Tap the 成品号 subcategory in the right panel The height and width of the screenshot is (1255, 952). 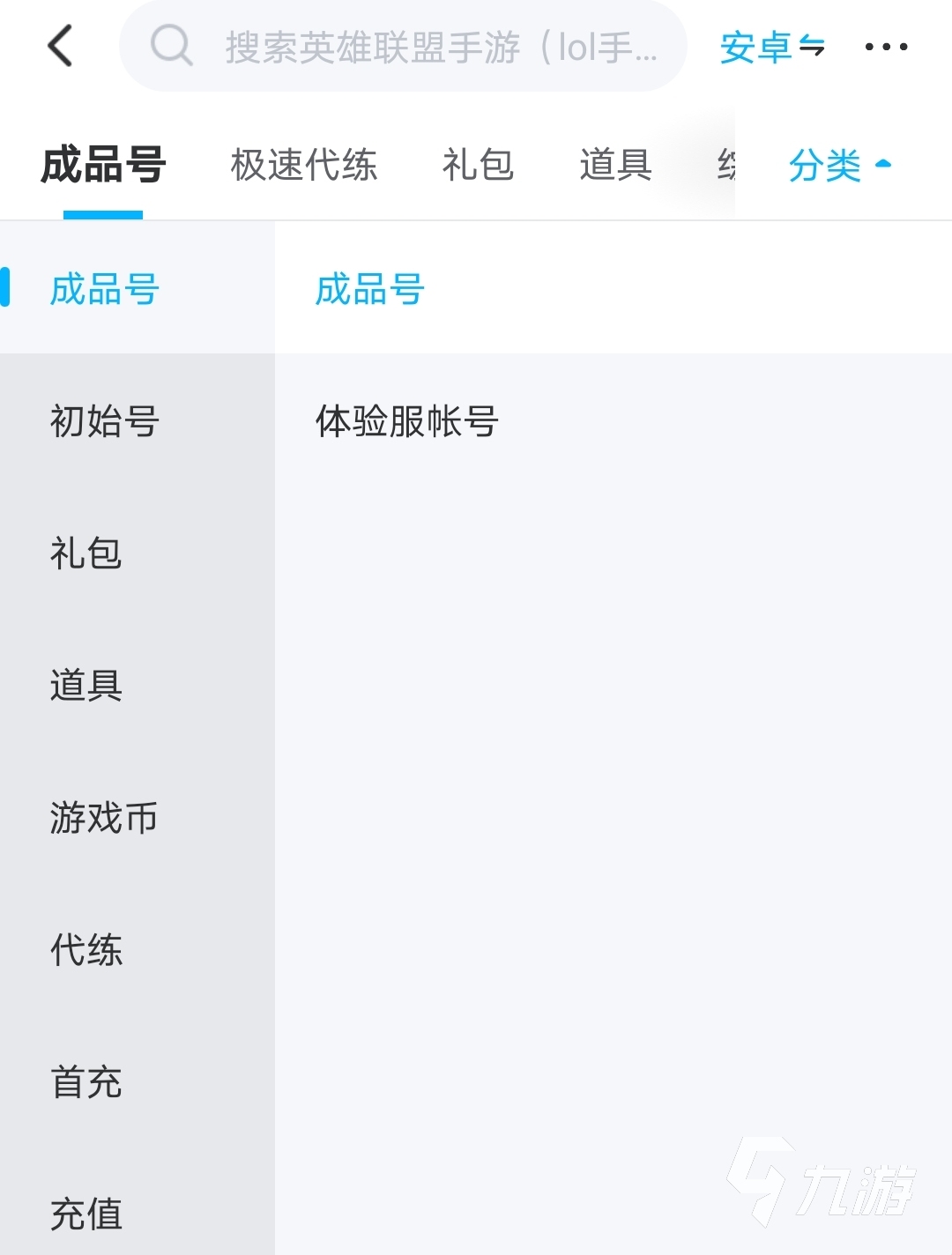click(370, 289)
